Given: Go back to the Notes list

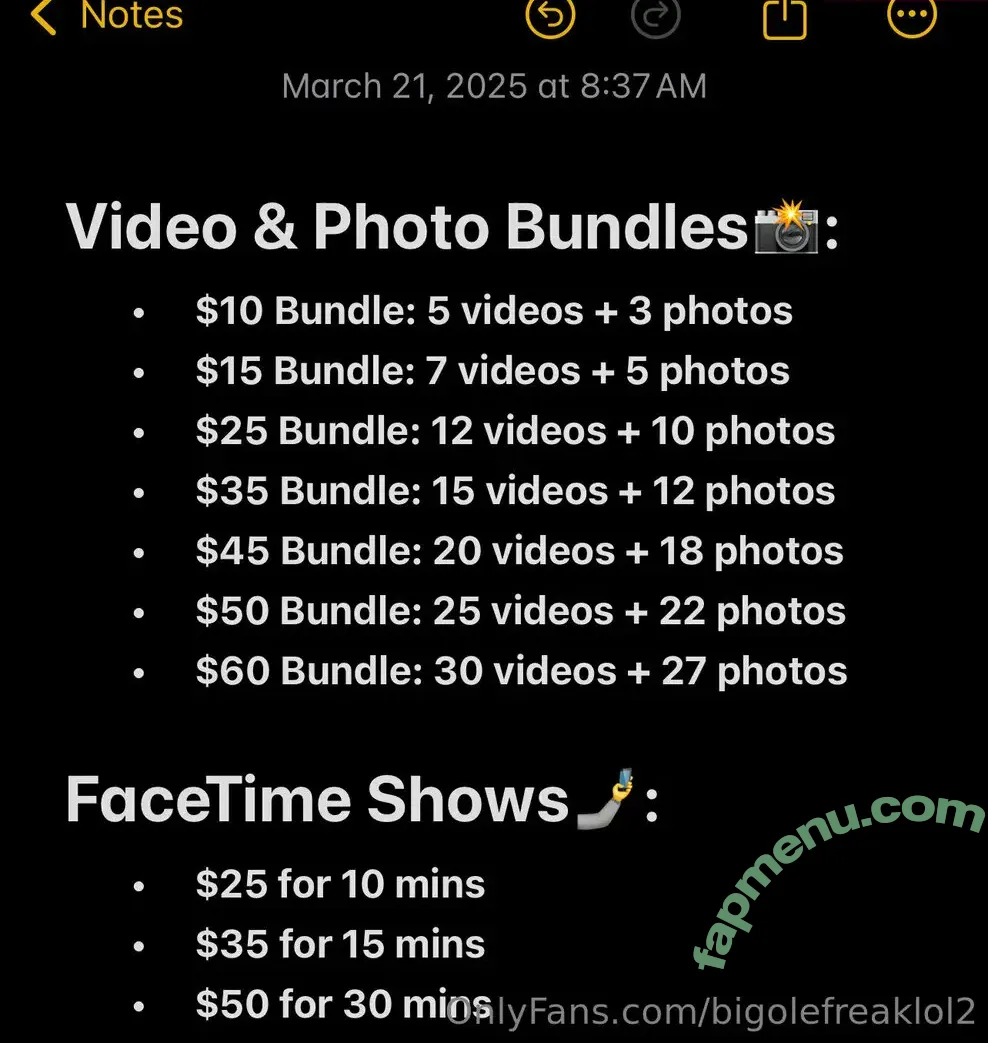Looking at the screenshot, I should click(x=105, y=16).
